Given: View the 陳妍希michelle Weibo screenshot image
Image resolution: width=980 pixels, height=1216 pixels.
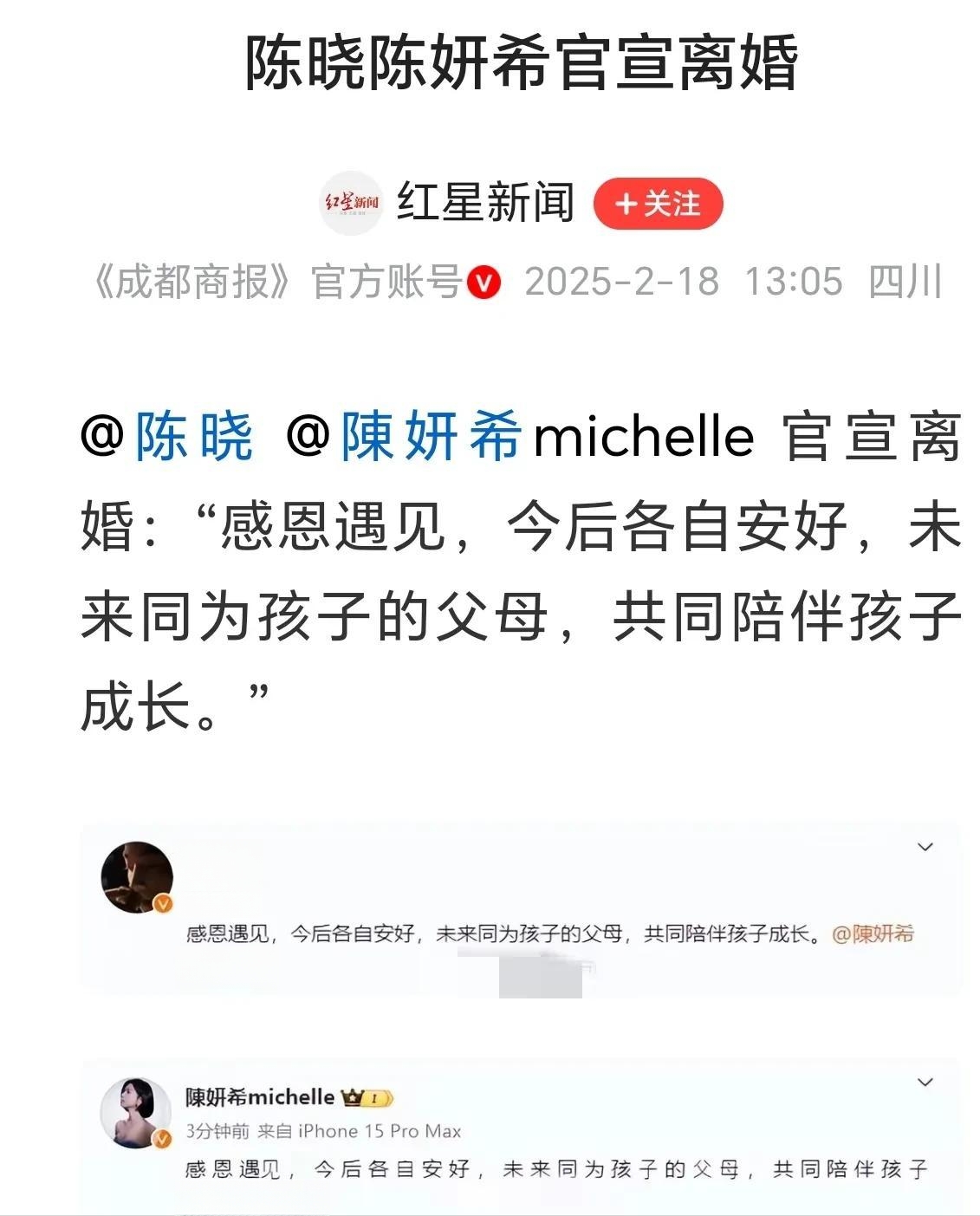Looking at the screenshot, I should tap(520, 1135).
